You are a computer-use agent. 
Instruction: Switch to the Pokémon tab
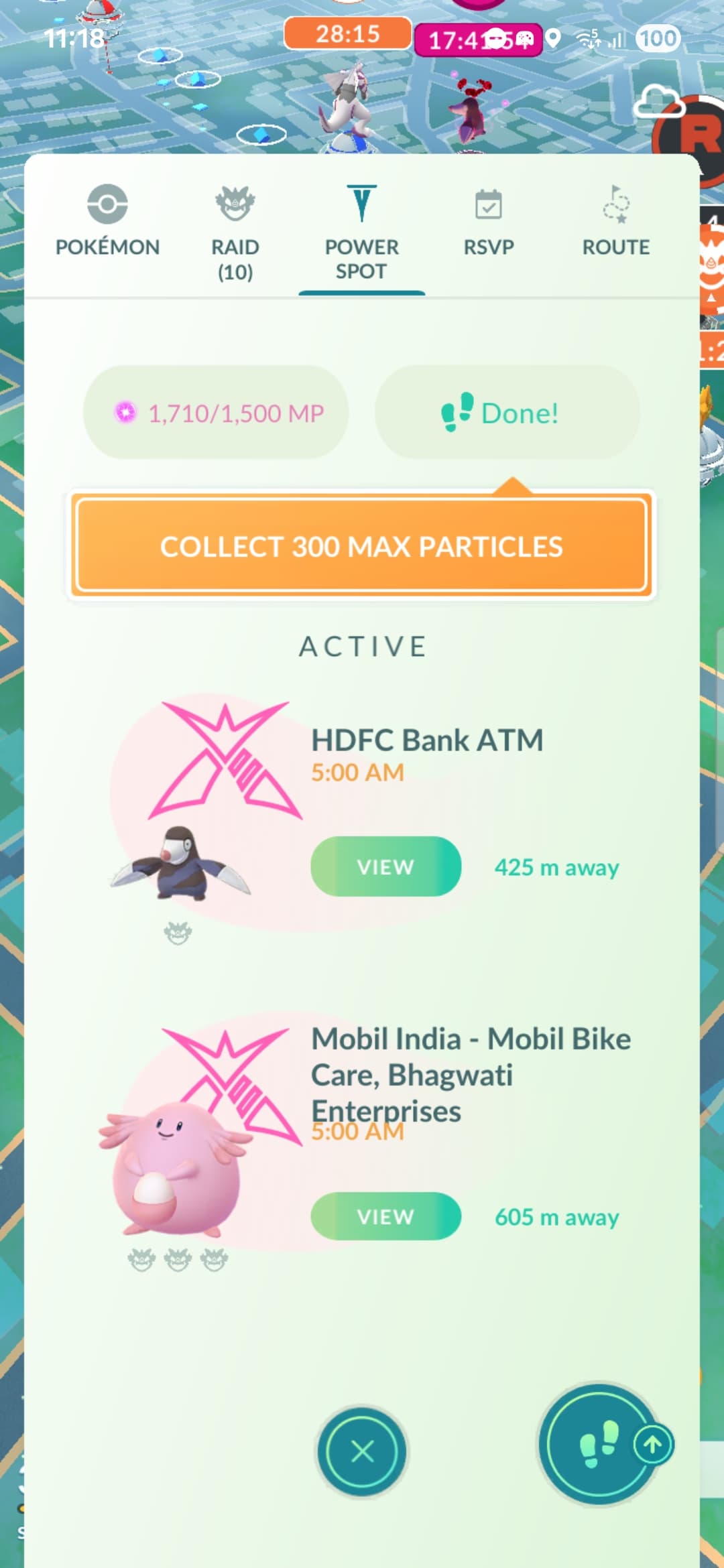[x=107, y=222]
